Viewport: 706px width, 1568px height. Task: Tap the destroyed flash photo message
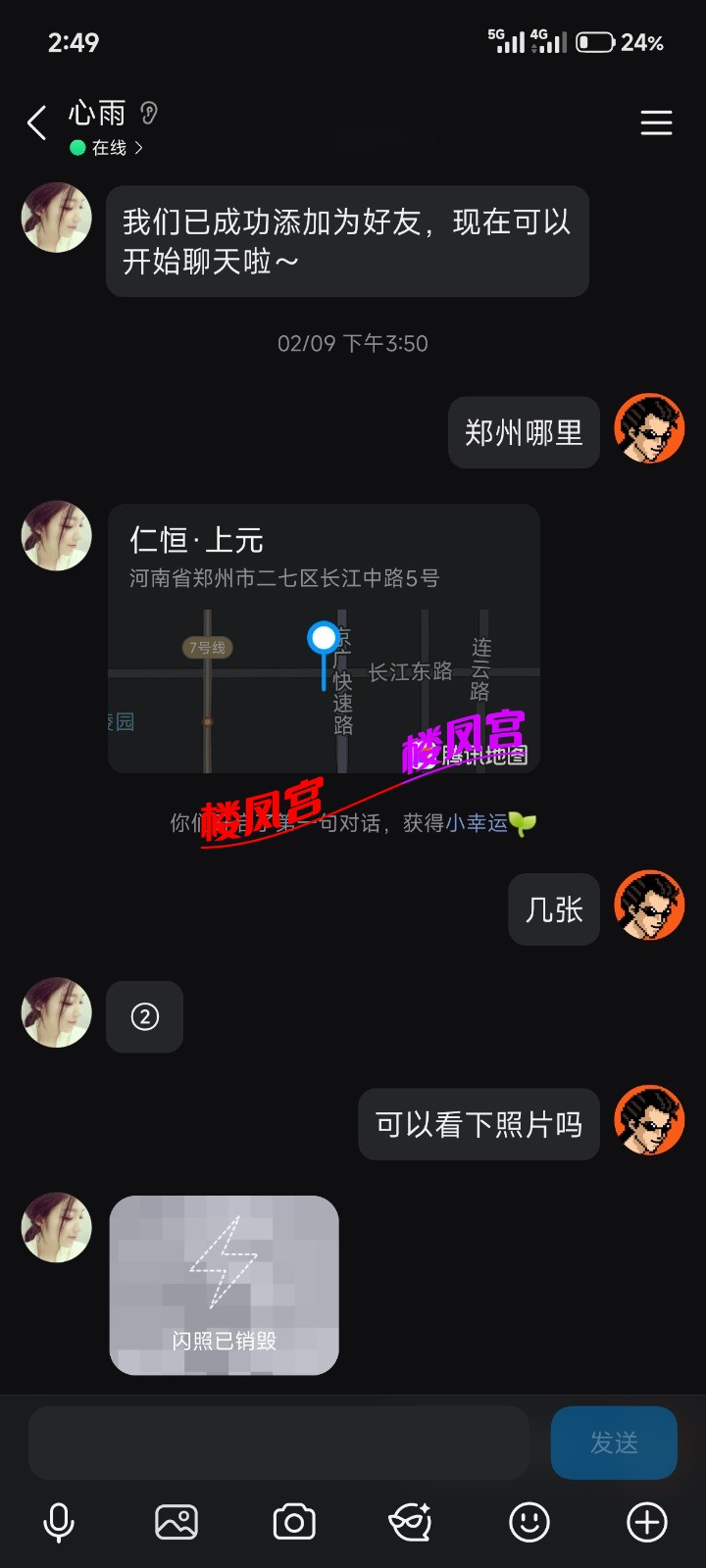224,1285
